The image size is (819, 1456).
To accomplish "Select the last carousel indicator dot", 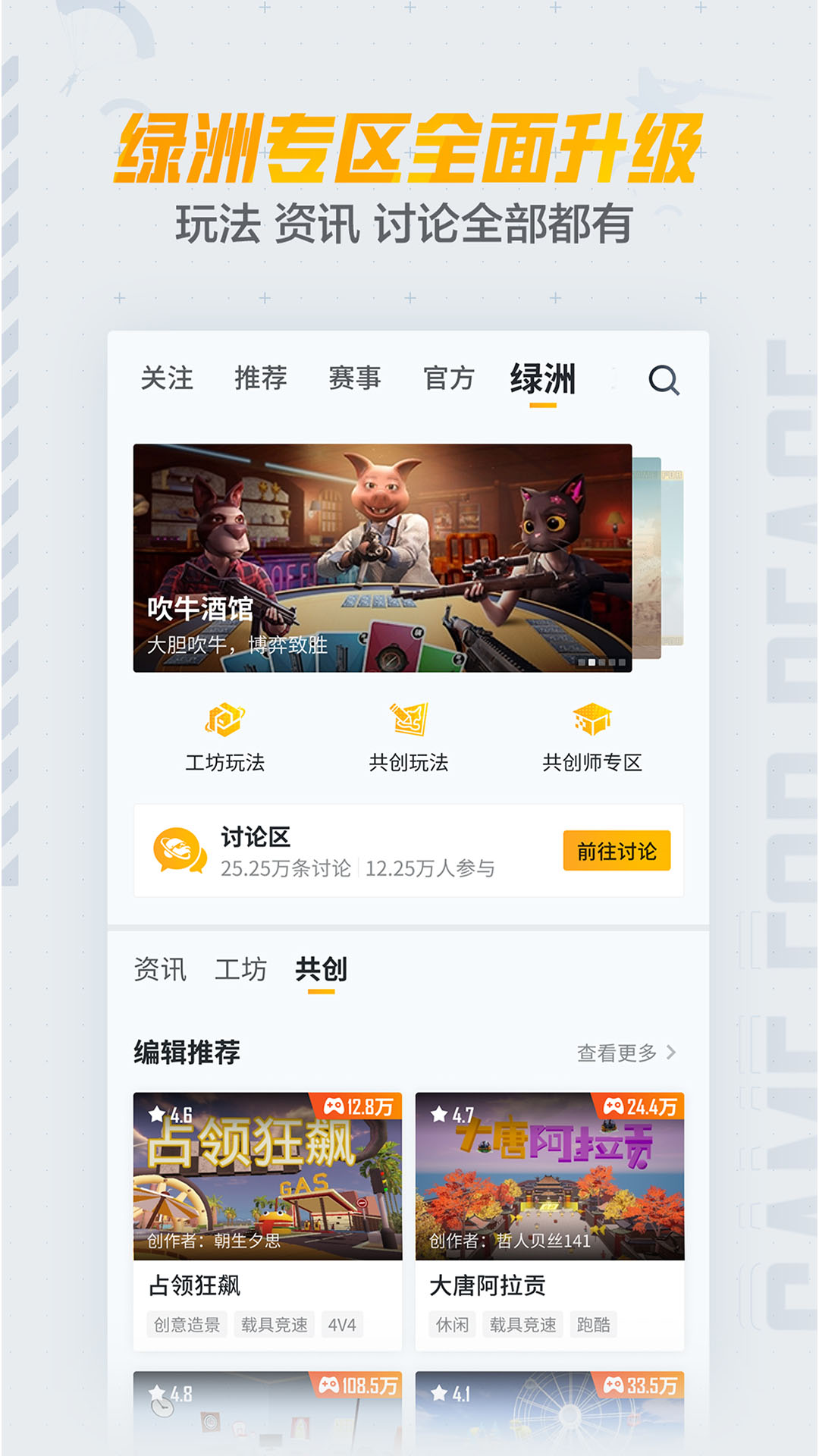I will pyautogui.click(x=622, y=662).
